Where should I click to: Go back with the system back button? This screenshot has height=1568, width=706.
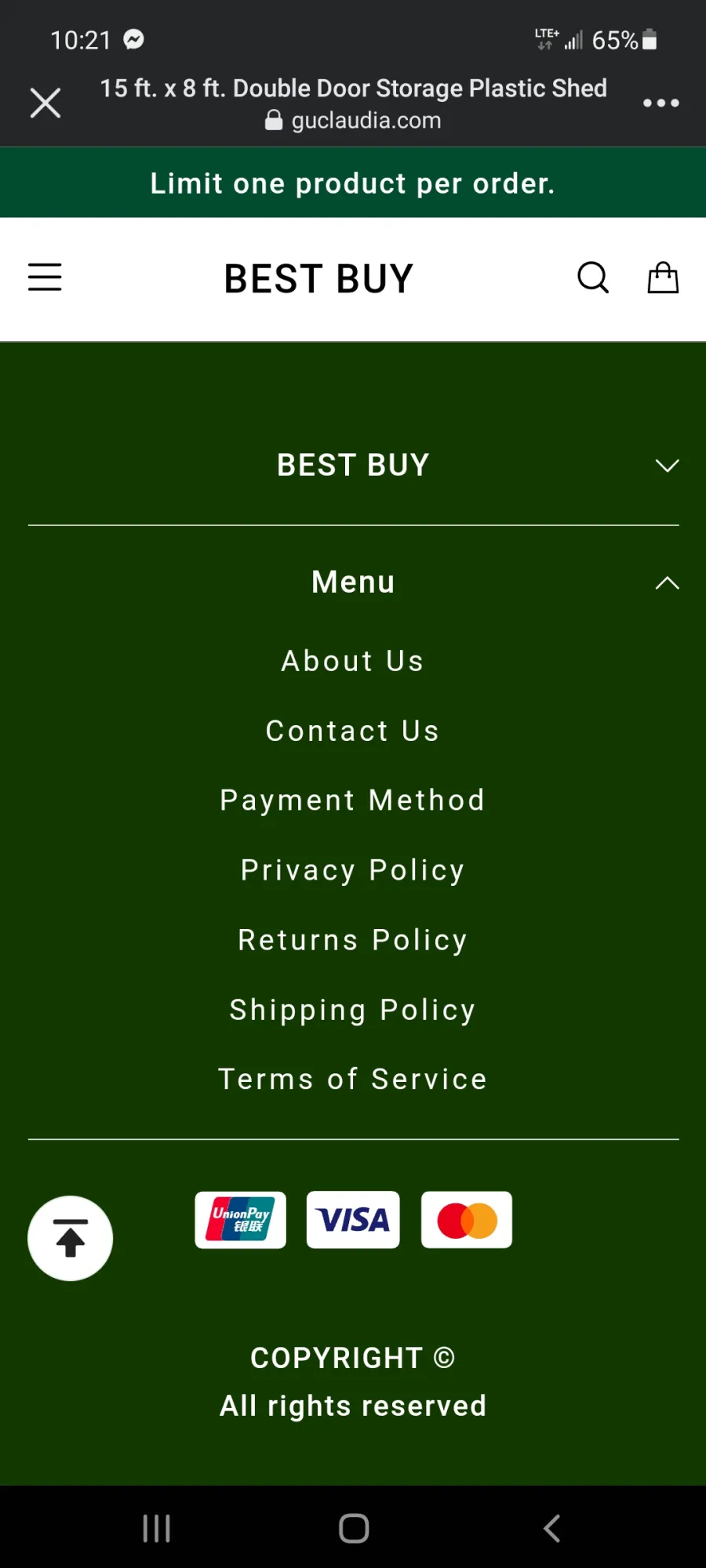[551, 1528]
